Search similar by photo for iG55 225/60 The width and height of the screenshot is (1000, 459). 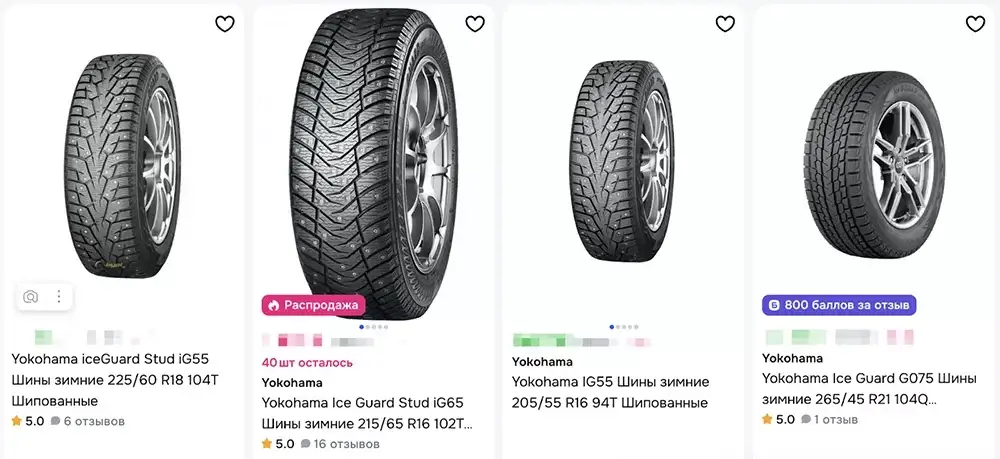31,296
